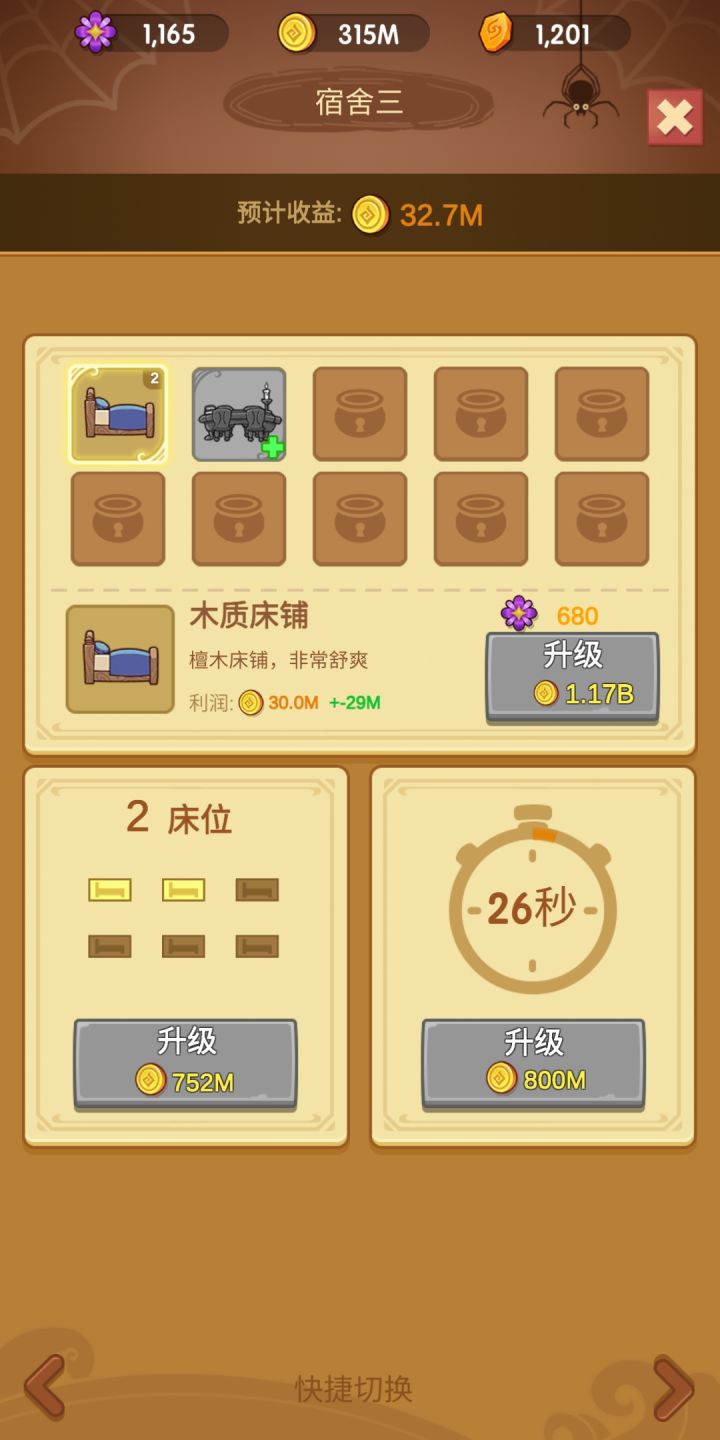This screenshot has width=720, height=1440.
Task: Open the locked bed slot with green plus
Action: pos(238,413)
